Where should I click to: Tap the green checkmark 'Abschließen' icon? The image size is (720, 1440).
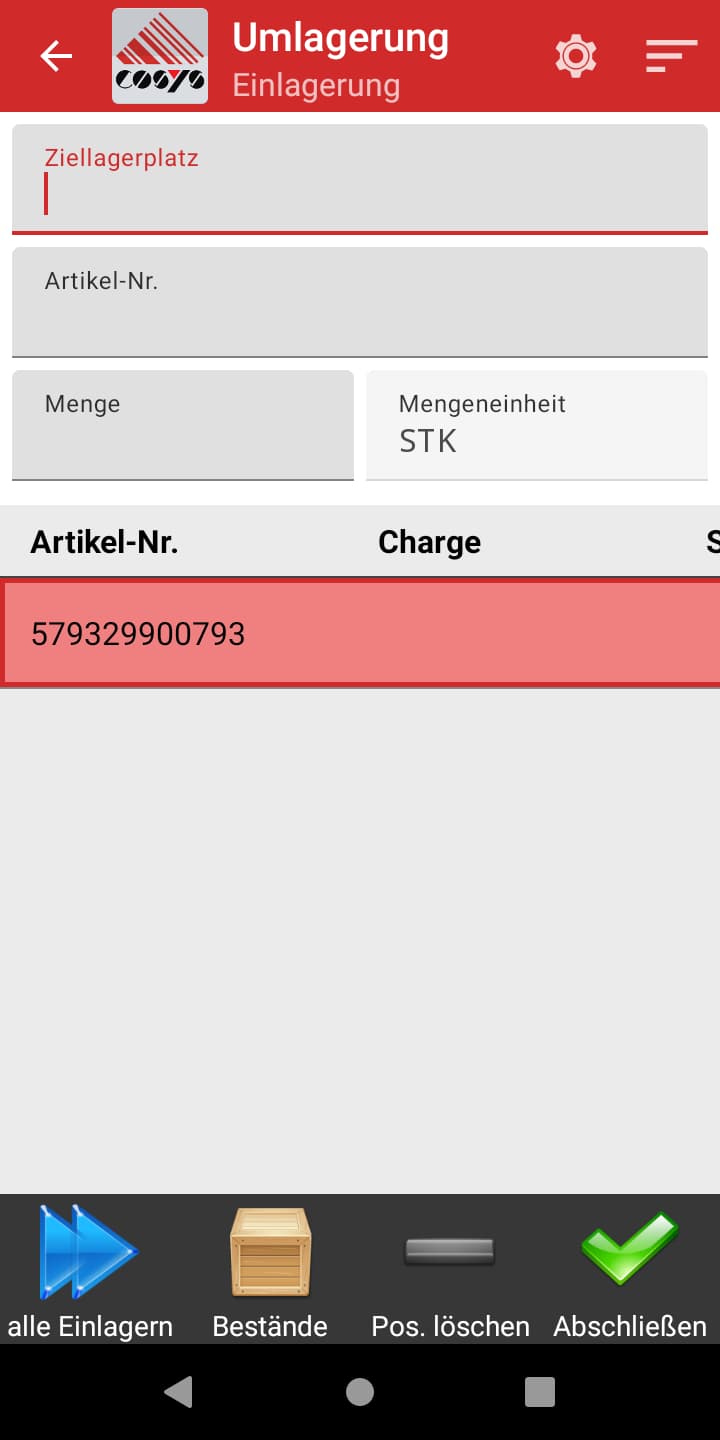pos(628,1250)
